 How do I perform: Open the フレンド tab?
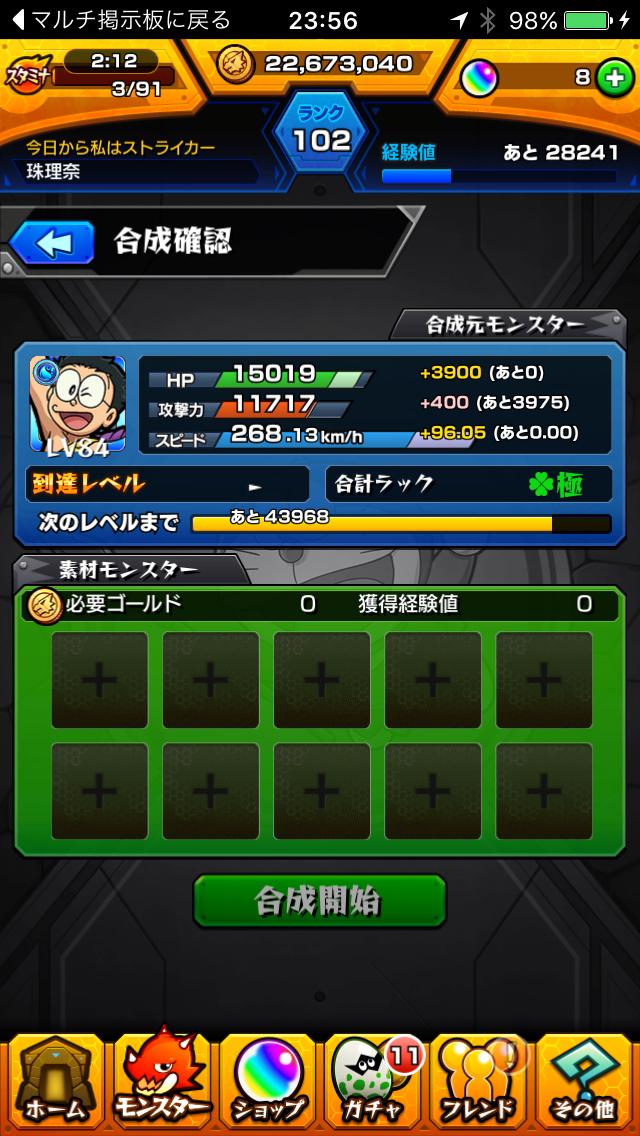[x=480, y=1081]
